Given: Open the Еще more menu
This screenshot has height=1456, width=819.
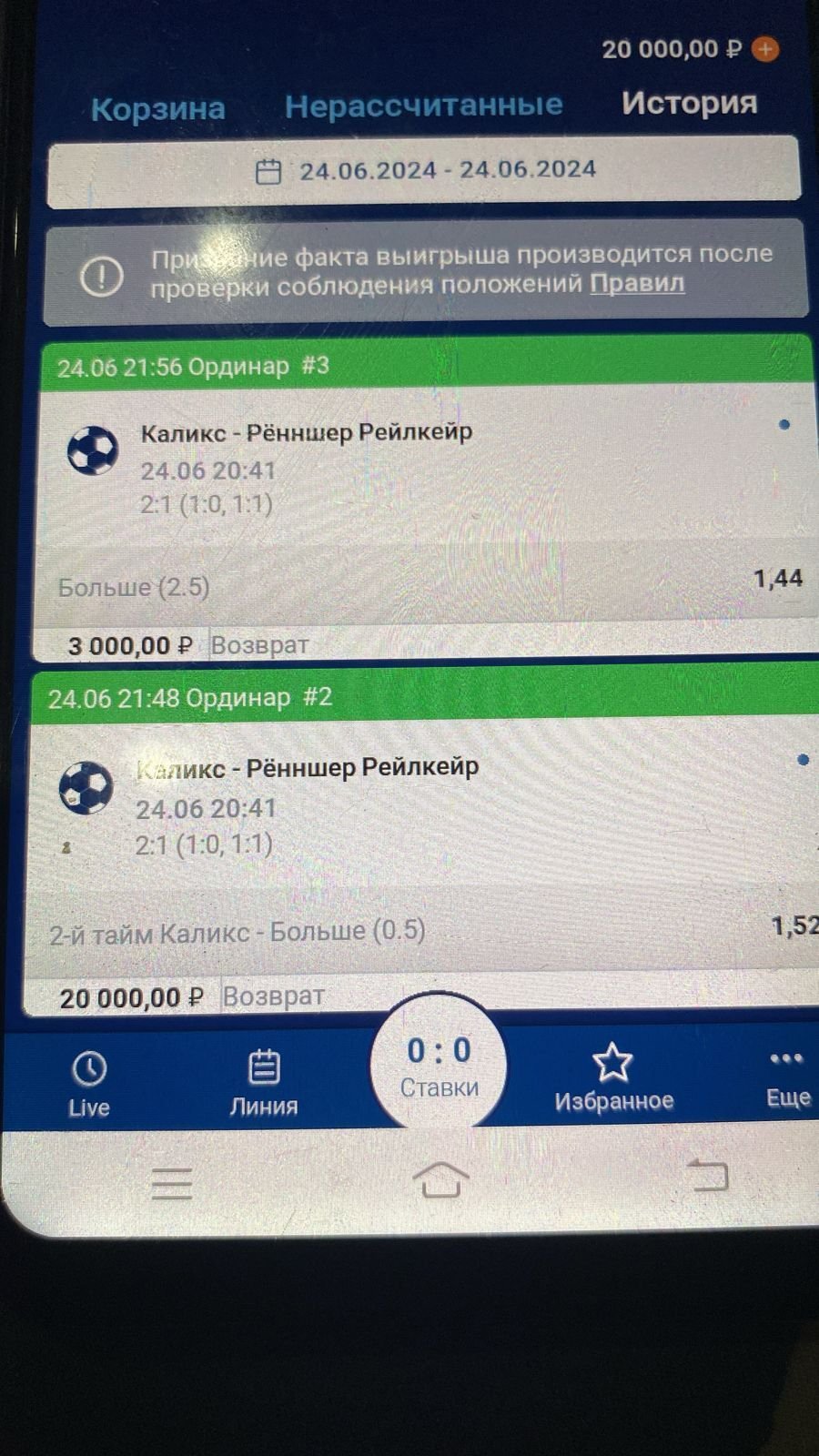Looking at the screenshot, I should click(x=786, y=1077).
